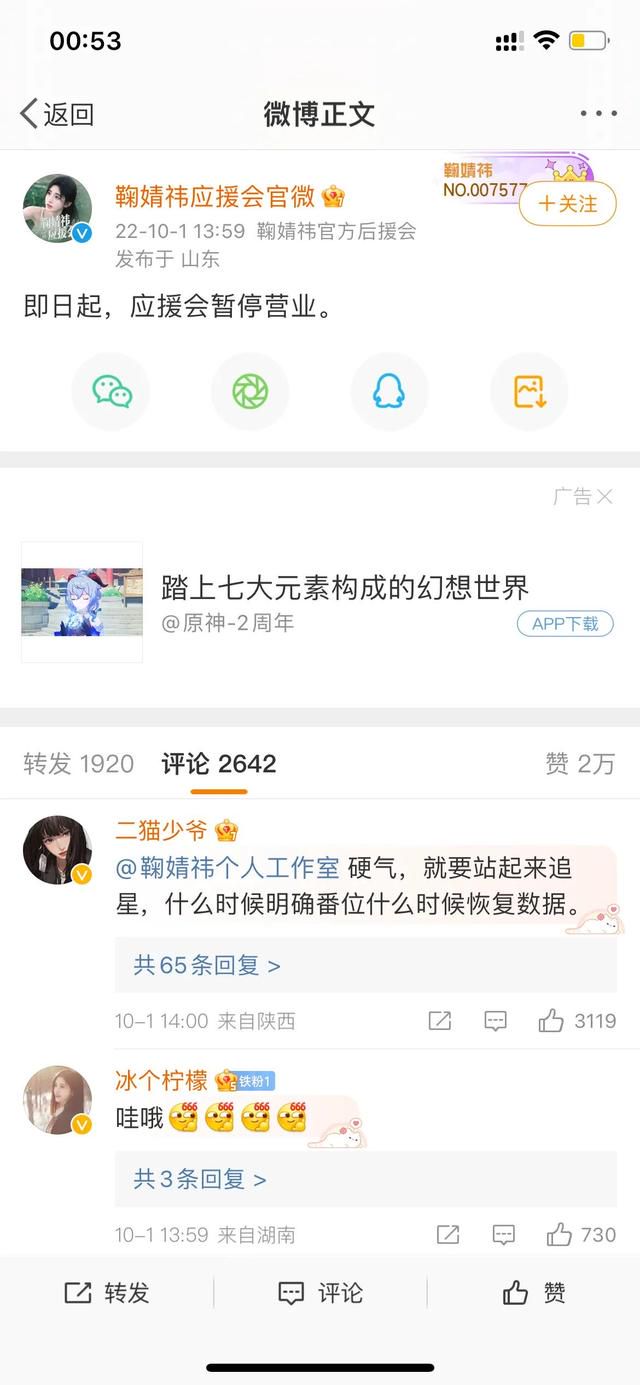
Task: Save post as image
Action: (529, 392)
